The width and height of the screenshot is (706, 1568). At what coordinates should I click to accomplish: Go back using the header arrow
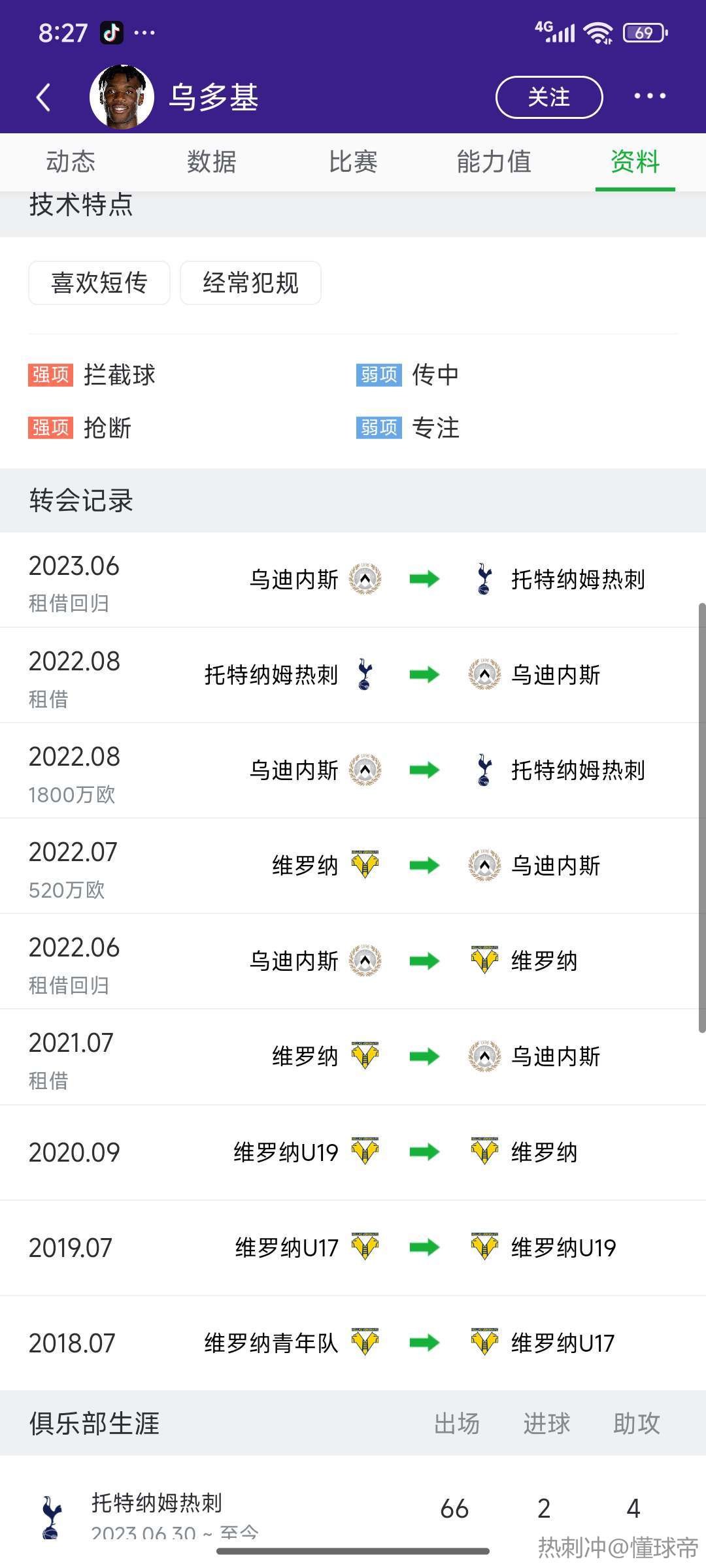click(43, 97)
